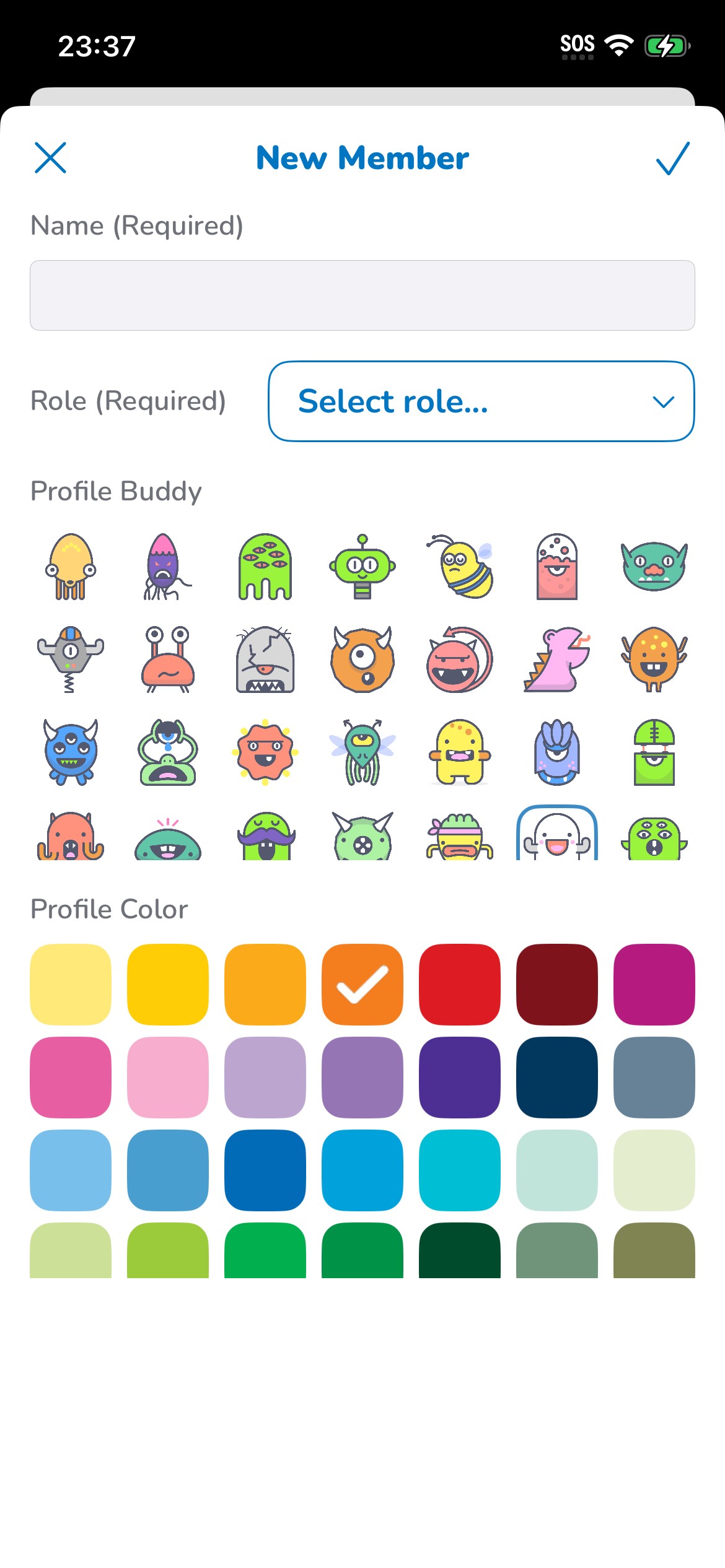Pick the blue three-eyed horned buddy
This screenshot has width=725, height=1568.
pyautogui.click(x=71, y=752)
